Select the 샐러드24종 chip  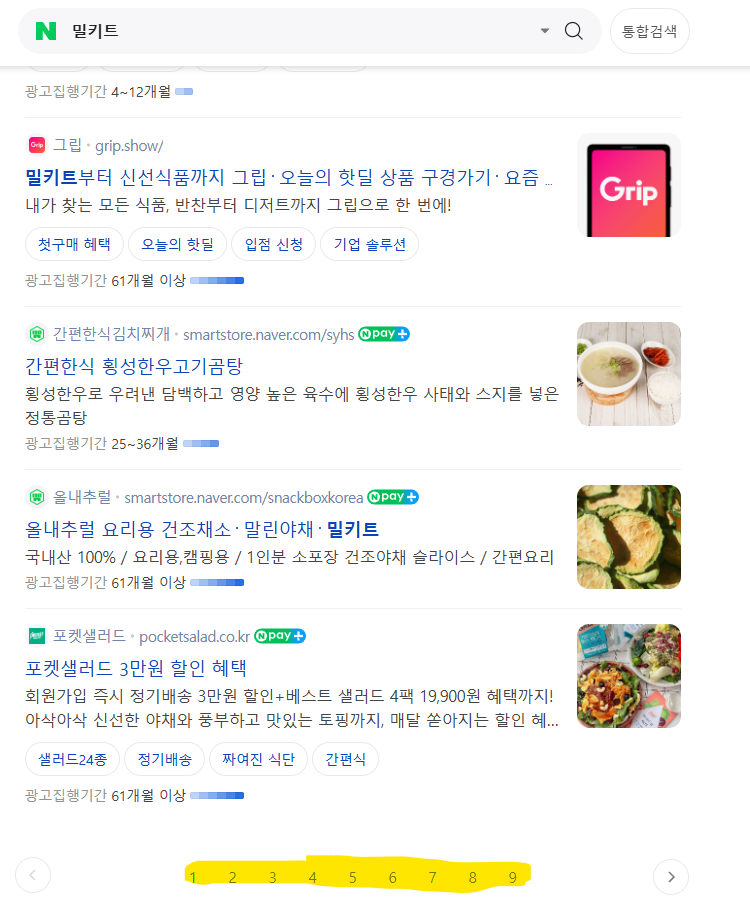click(x=72, y=760)
